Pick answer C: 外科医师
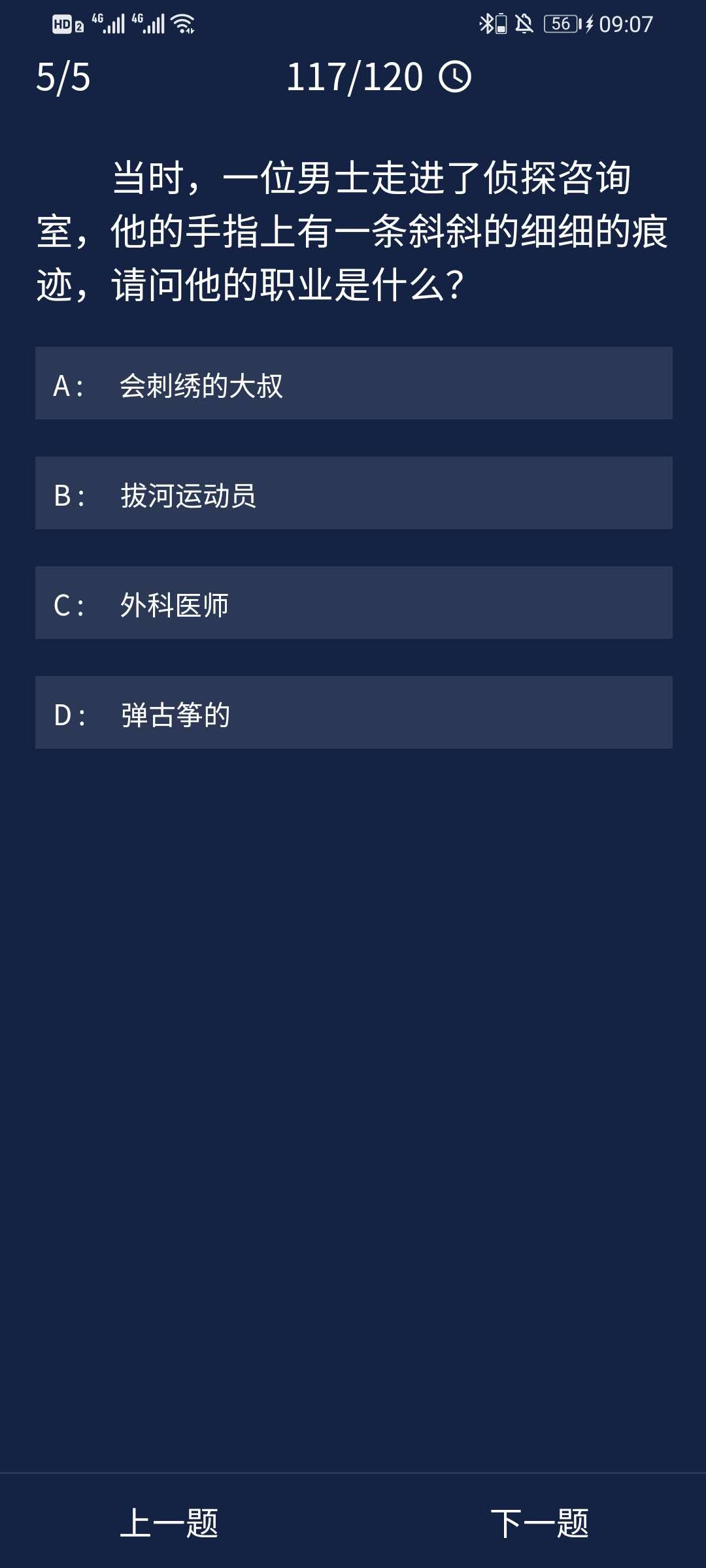The height and width of the screenshot is (1568, 706). [x=353, y=603]
